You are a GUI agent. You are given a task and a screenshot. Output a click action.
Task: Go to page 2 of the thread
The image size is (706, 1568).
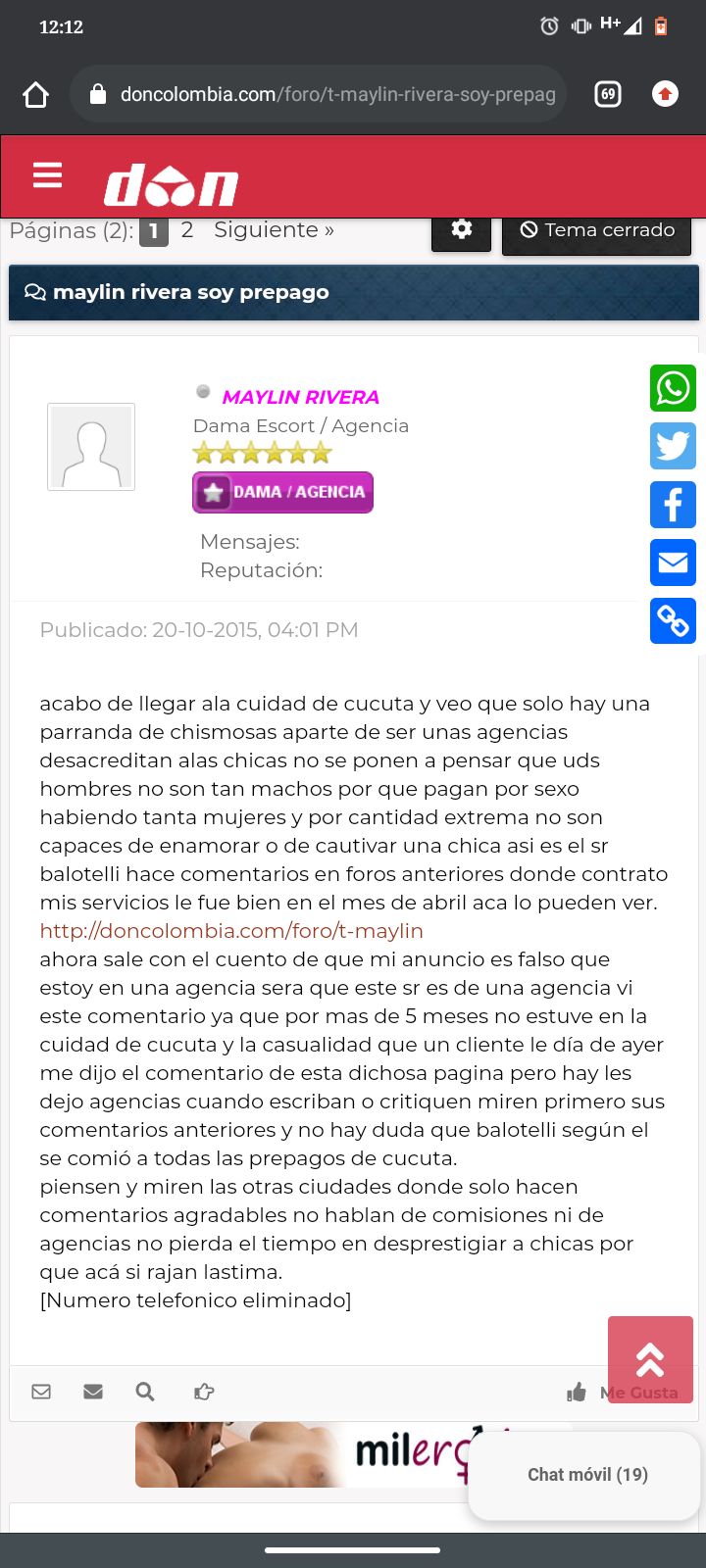(187, 230)
